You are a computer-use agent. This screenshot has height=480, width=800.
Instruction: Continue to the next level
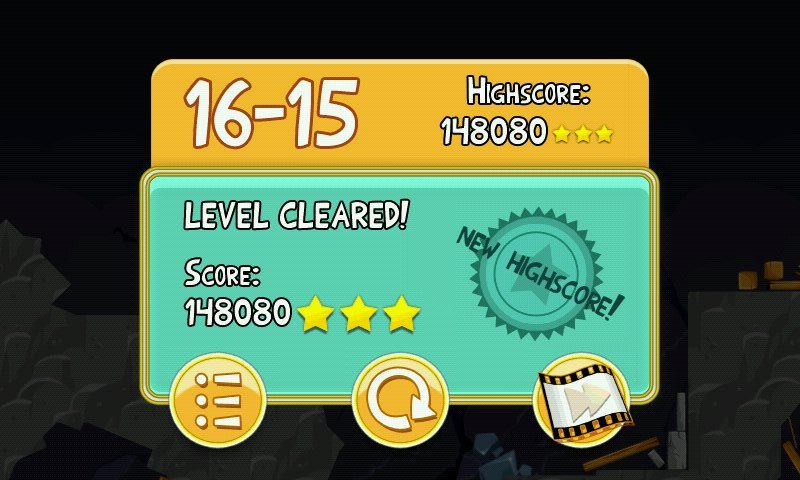pos(582,402)
